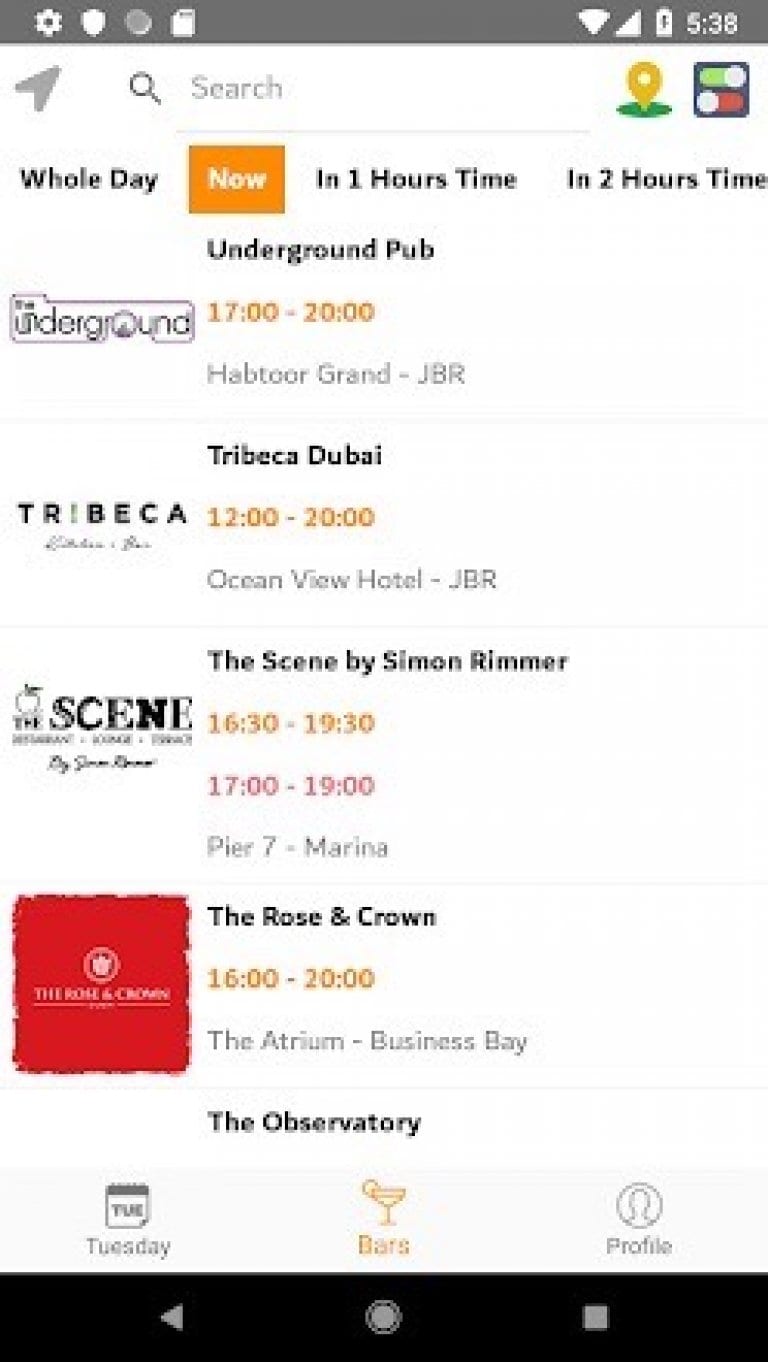Open the Search field
768x1362 pixels.
380,89
